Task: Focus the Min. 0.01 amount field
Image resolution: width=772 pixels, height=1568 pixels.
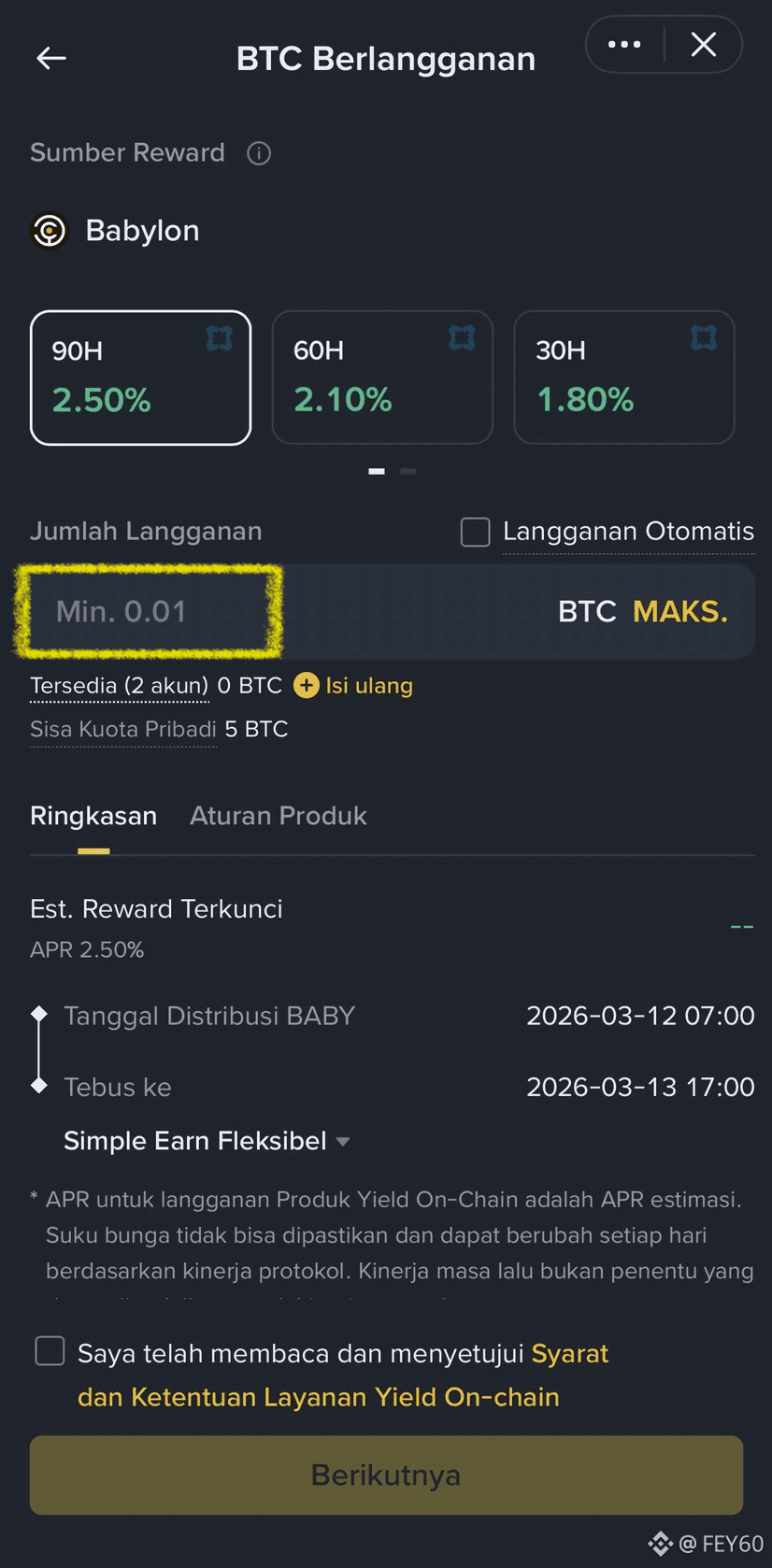Action: coord(280,611)
